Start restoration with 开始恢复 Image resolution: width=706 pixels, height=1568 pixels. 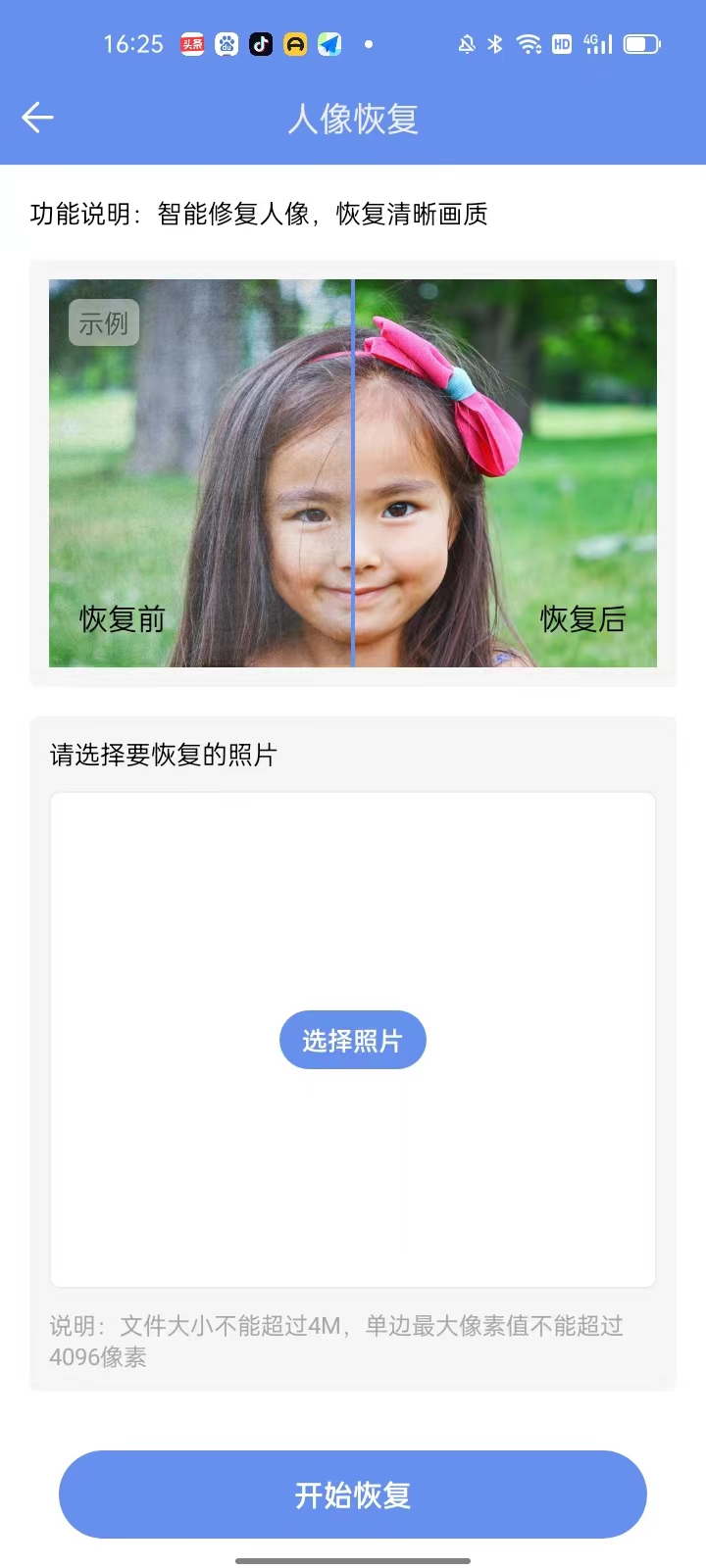tap(353, 1494)
